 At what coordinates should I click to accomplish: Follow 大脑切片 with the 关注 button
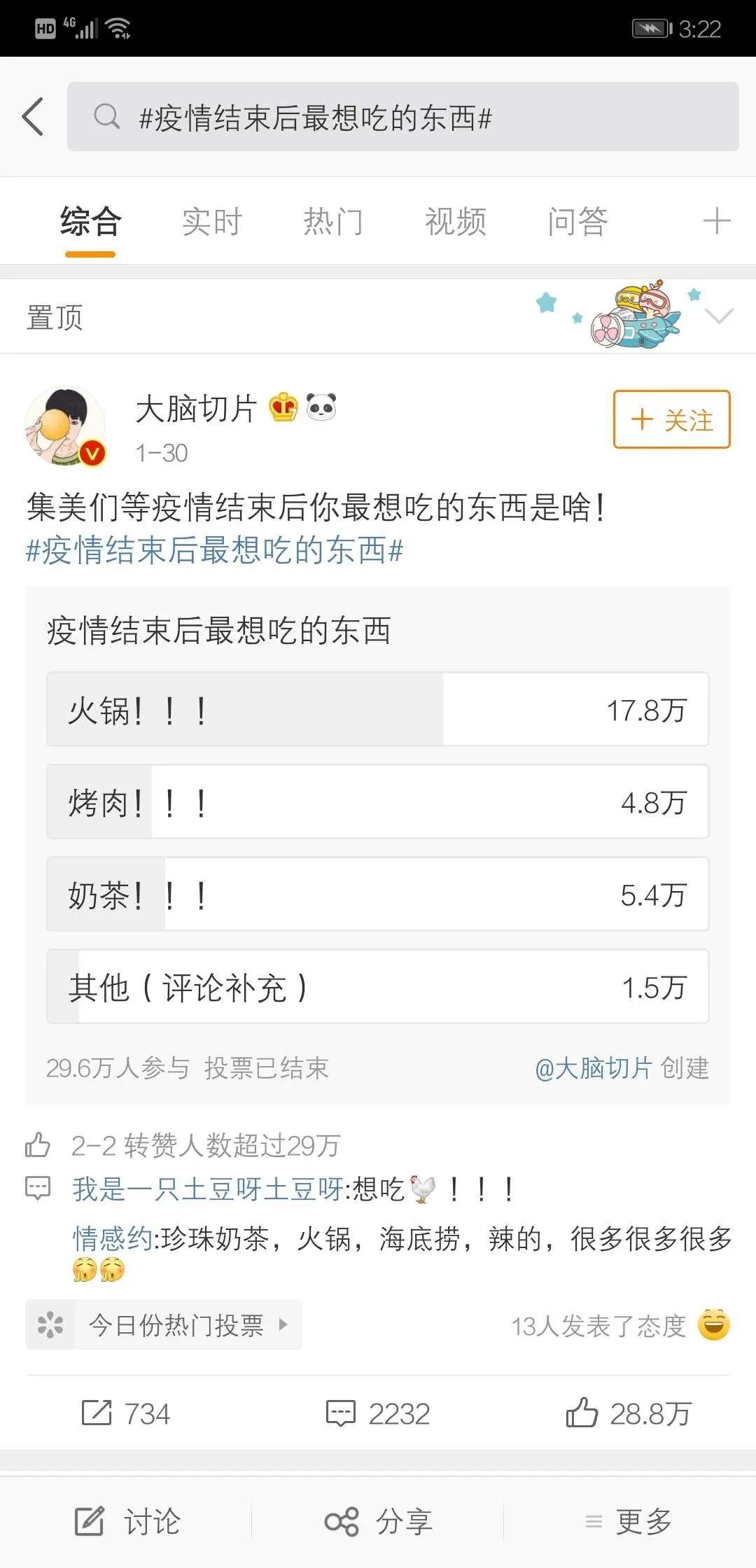(x=671, y=419)
